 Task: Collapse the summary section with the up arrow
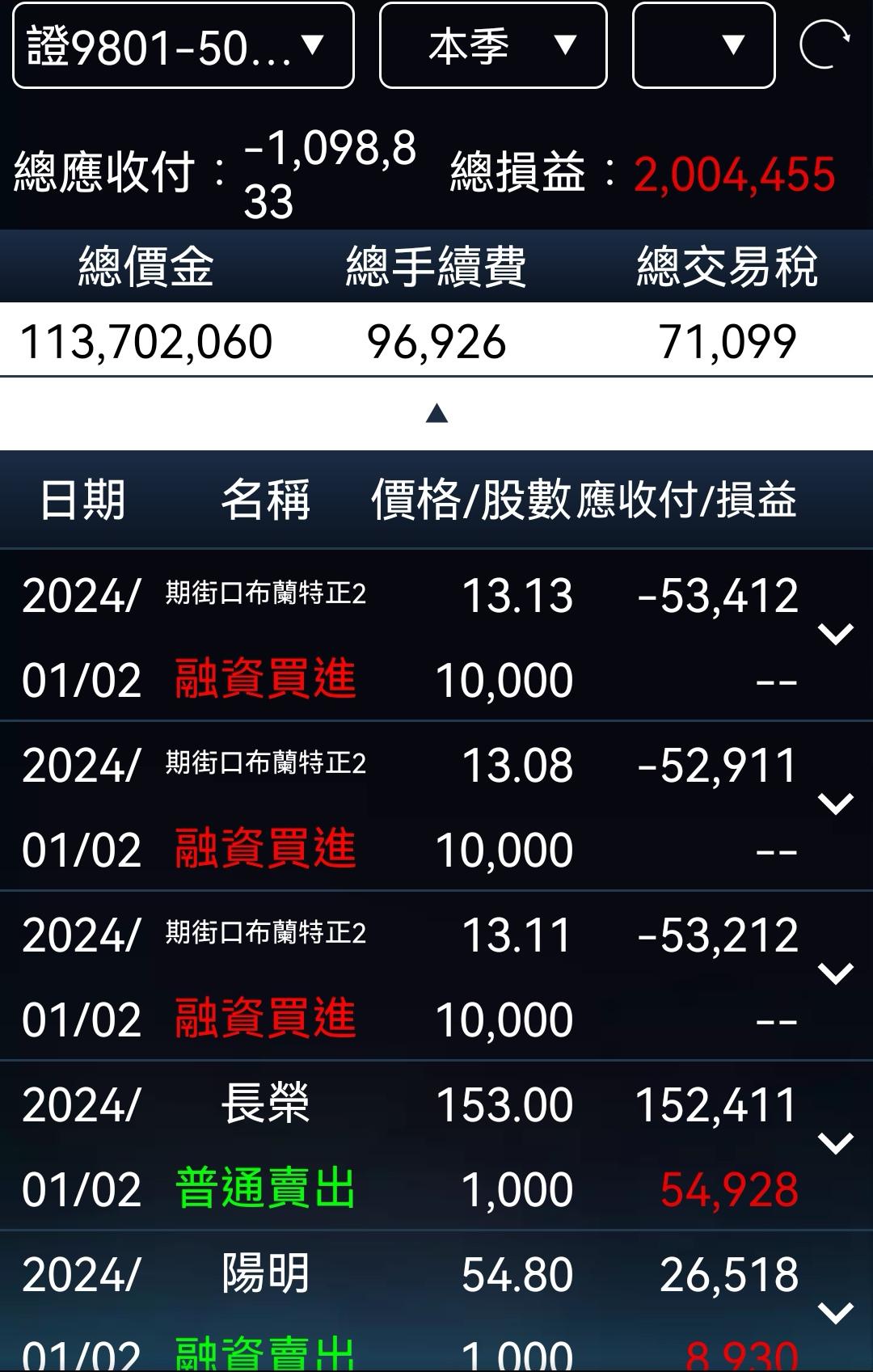coord(436,413)
